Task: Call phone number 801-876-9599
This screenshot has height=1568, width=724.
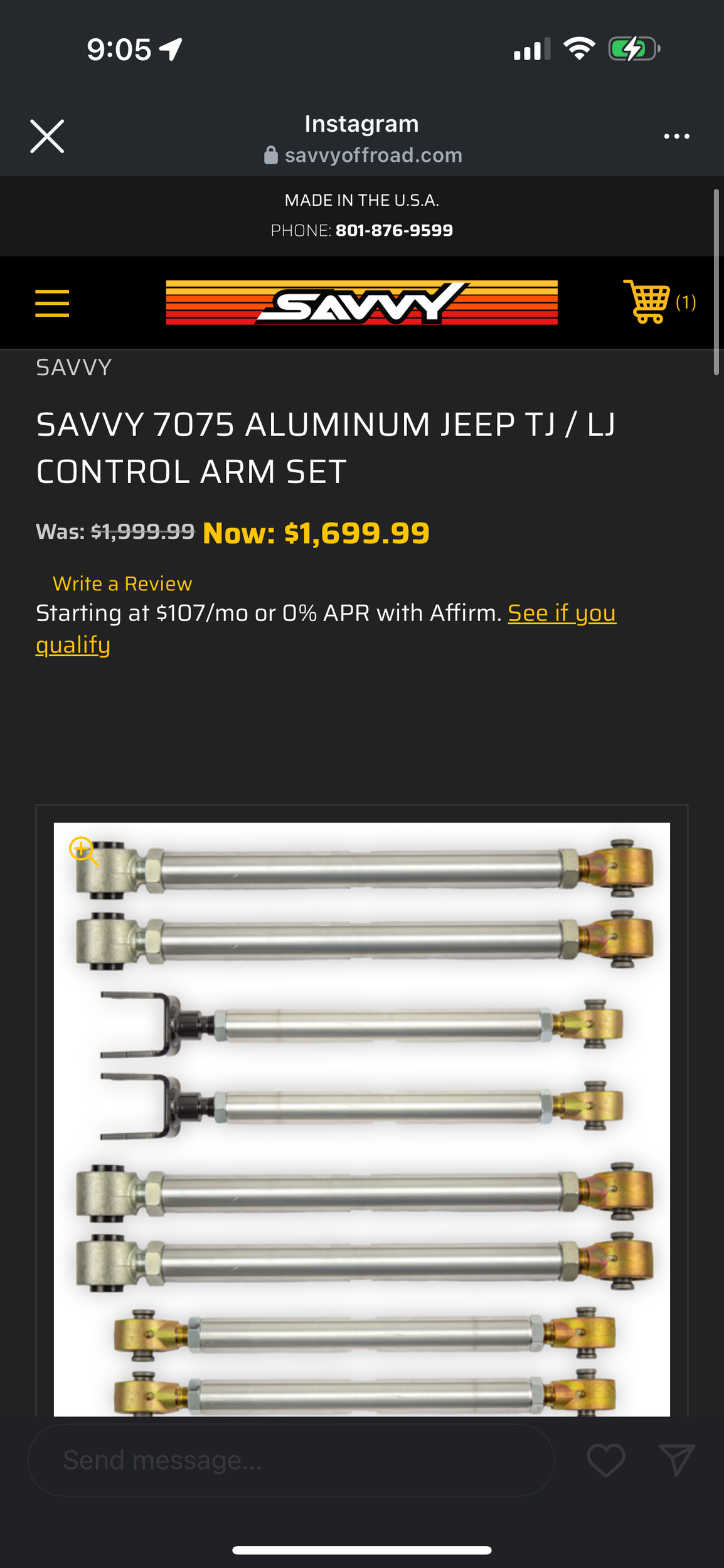Action: click(393, 230)
